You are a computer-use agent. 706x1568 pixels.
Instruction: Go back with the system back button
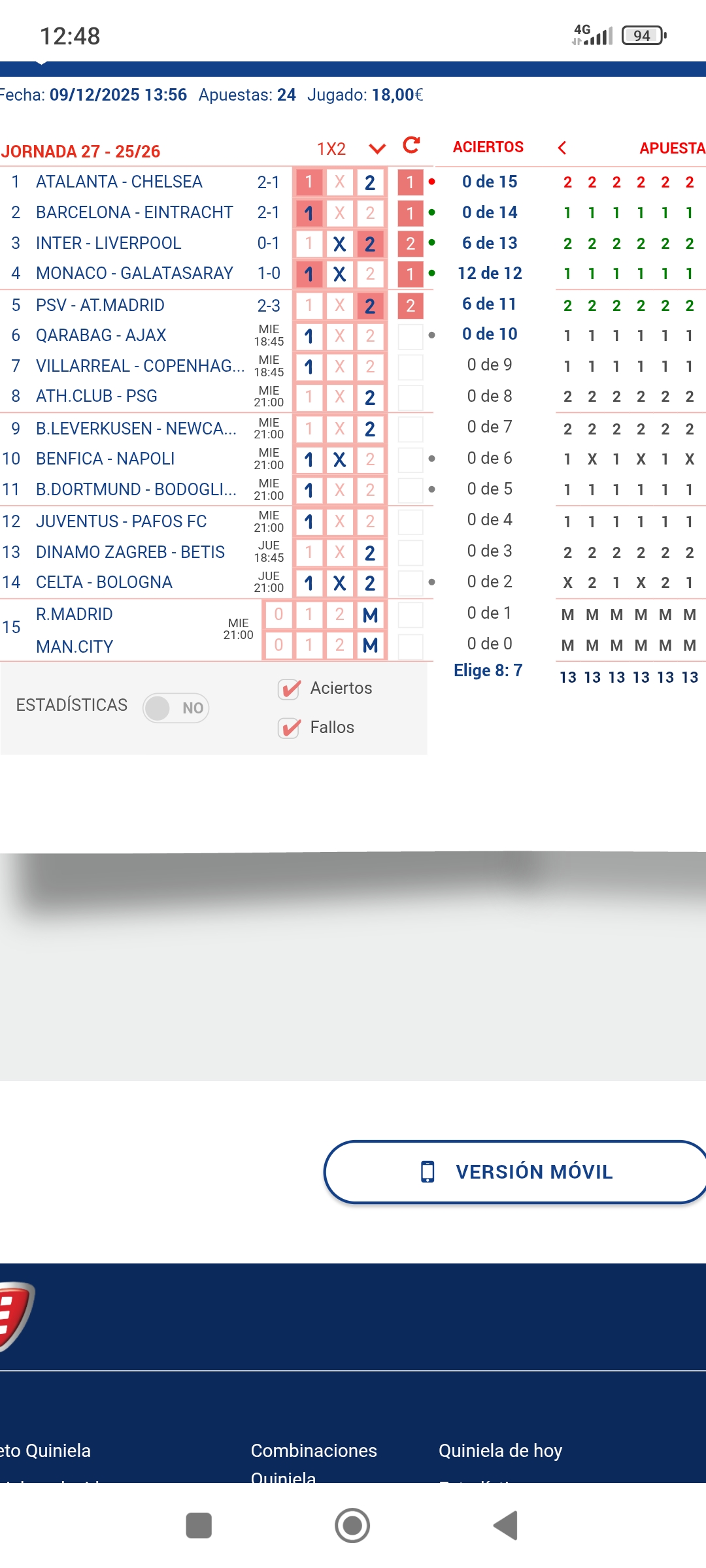tap(505, 1526)
